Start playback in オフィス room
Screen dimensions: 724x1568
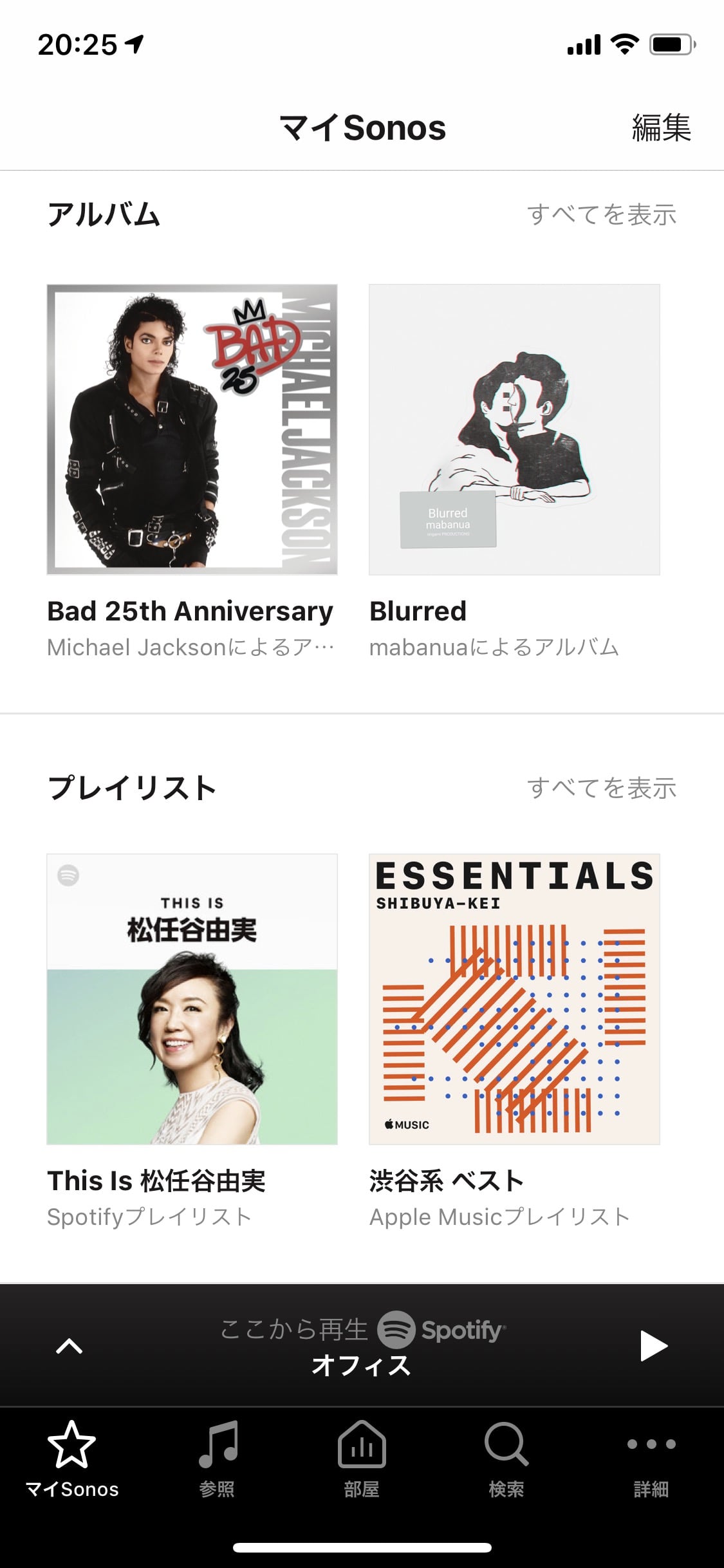click(653, 1346)
